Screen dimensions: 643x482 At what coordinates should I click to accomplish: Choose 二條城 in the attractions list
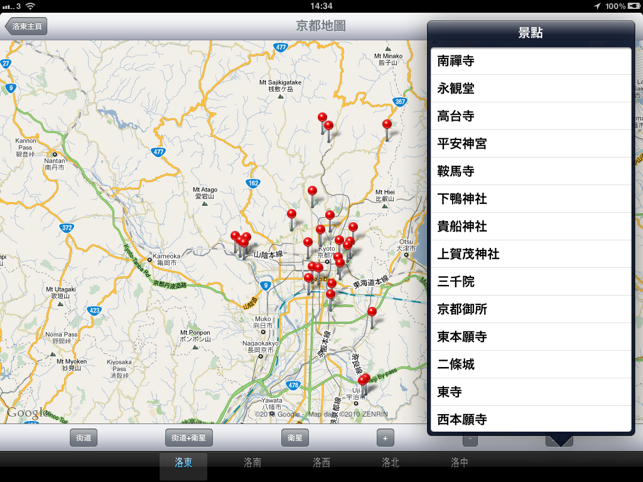(530, 365)
